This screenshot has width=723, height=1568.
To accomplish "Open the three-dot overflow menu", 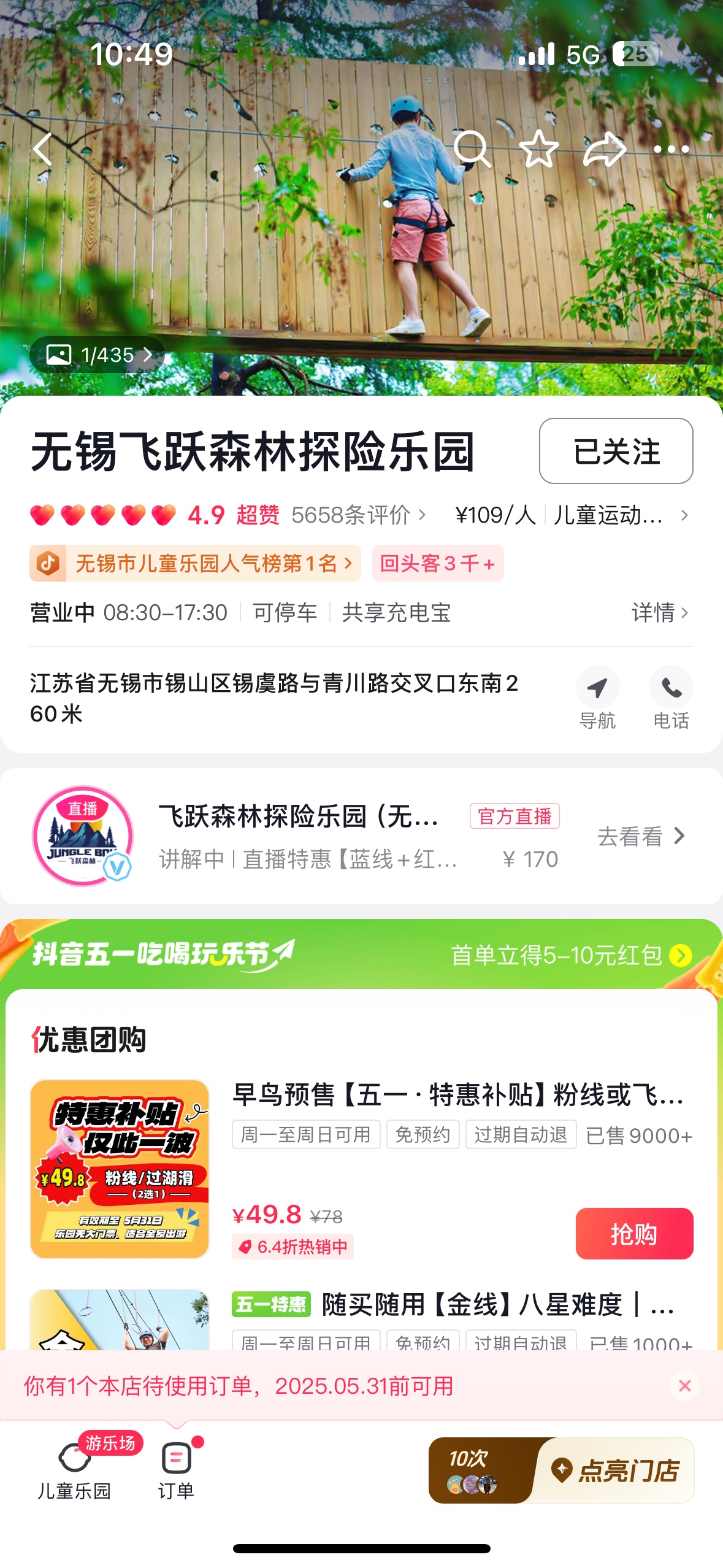I will pyautogui.click(x=671, y=149).
